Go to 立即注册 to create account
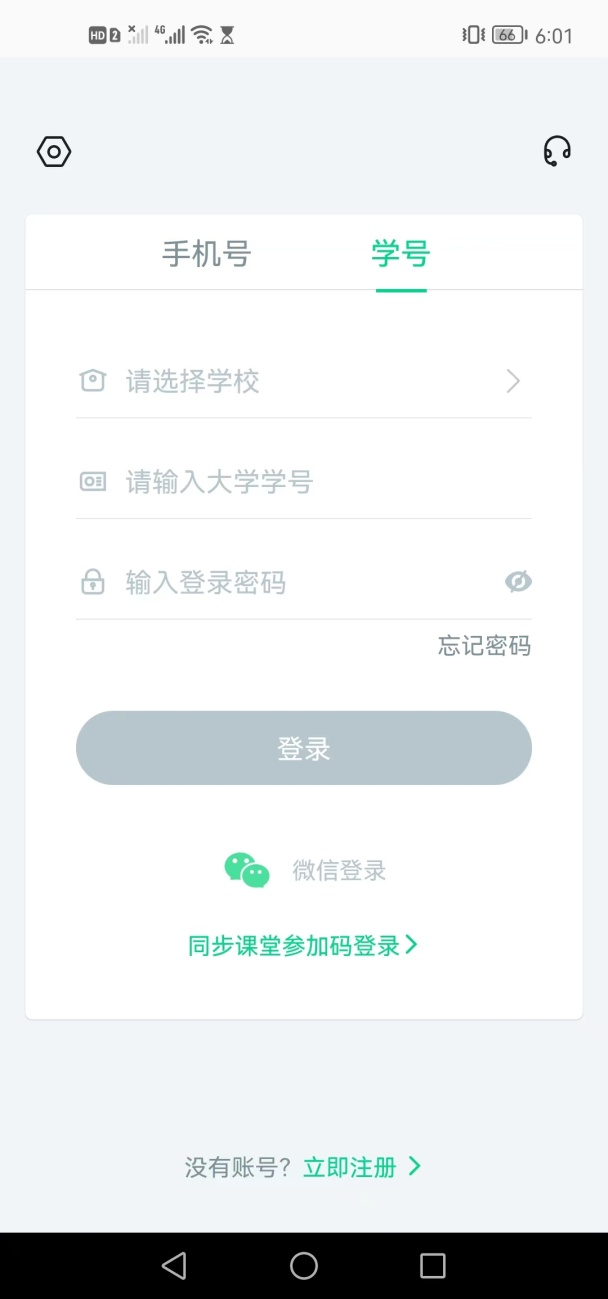Screen dimensions: 608x1299 pyautogui.click(x=361, y=1167)
